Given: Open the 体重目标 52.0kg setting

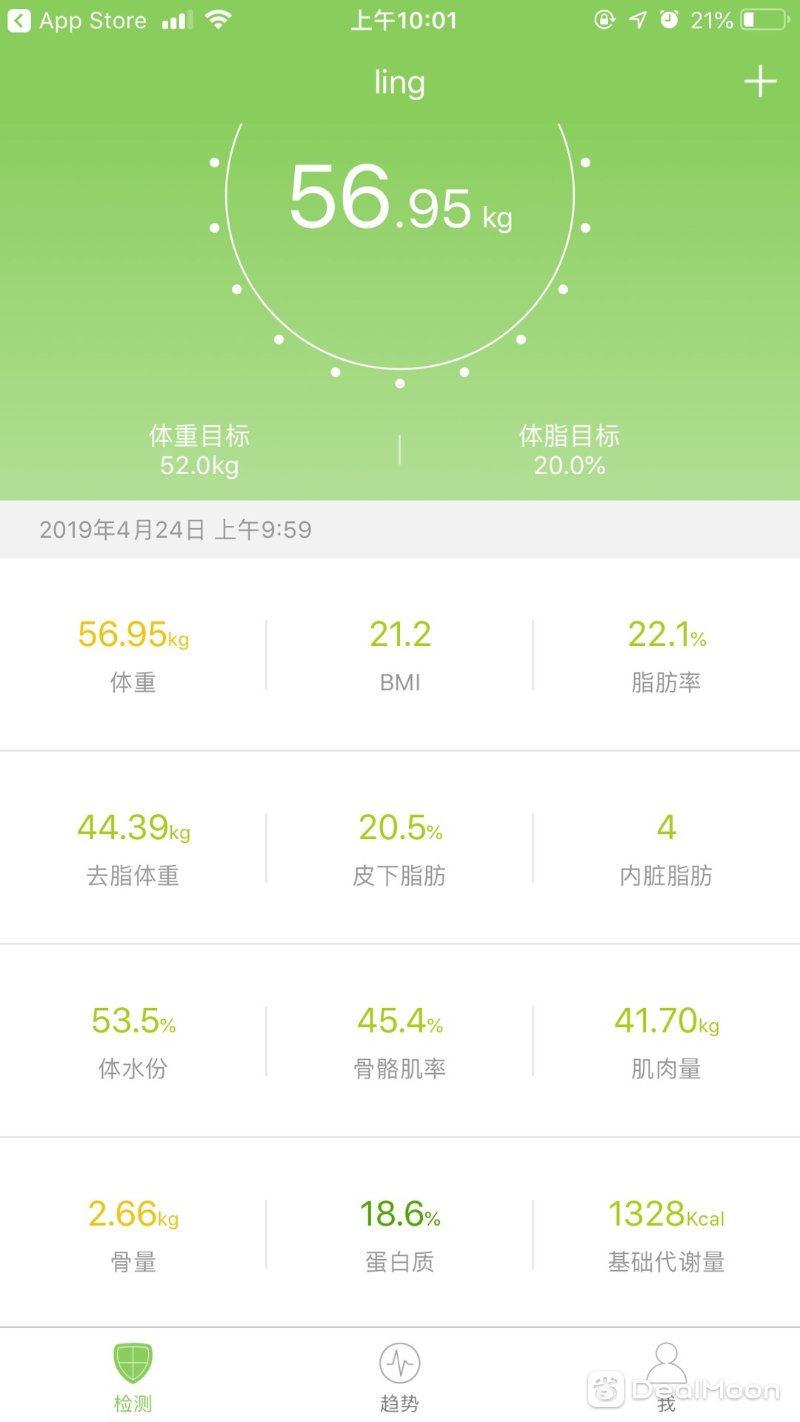Looking at the screenshot, I should (199, 450).
